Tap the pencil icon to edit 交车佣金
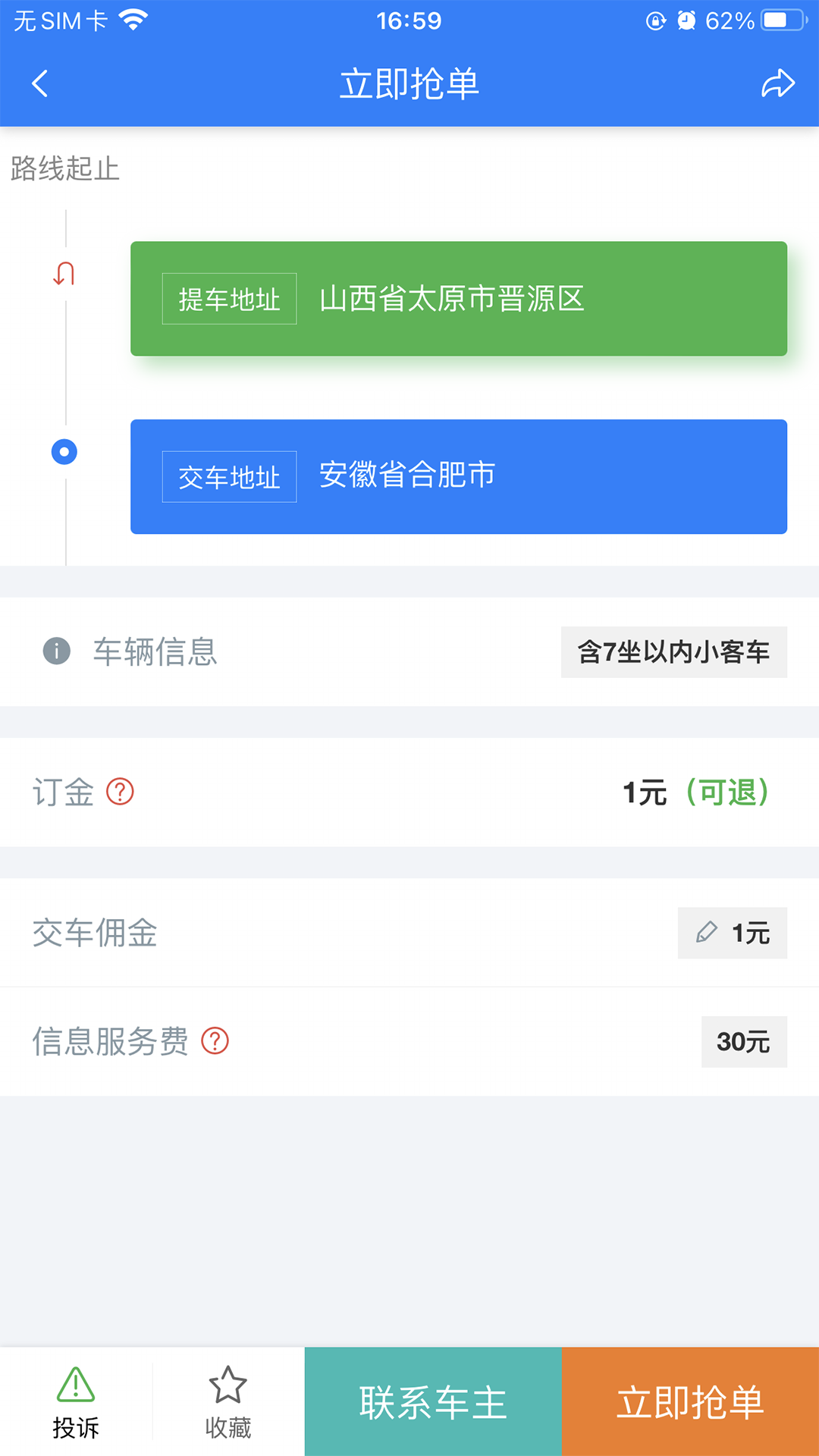819x1456 pixels. coord(708,934)
